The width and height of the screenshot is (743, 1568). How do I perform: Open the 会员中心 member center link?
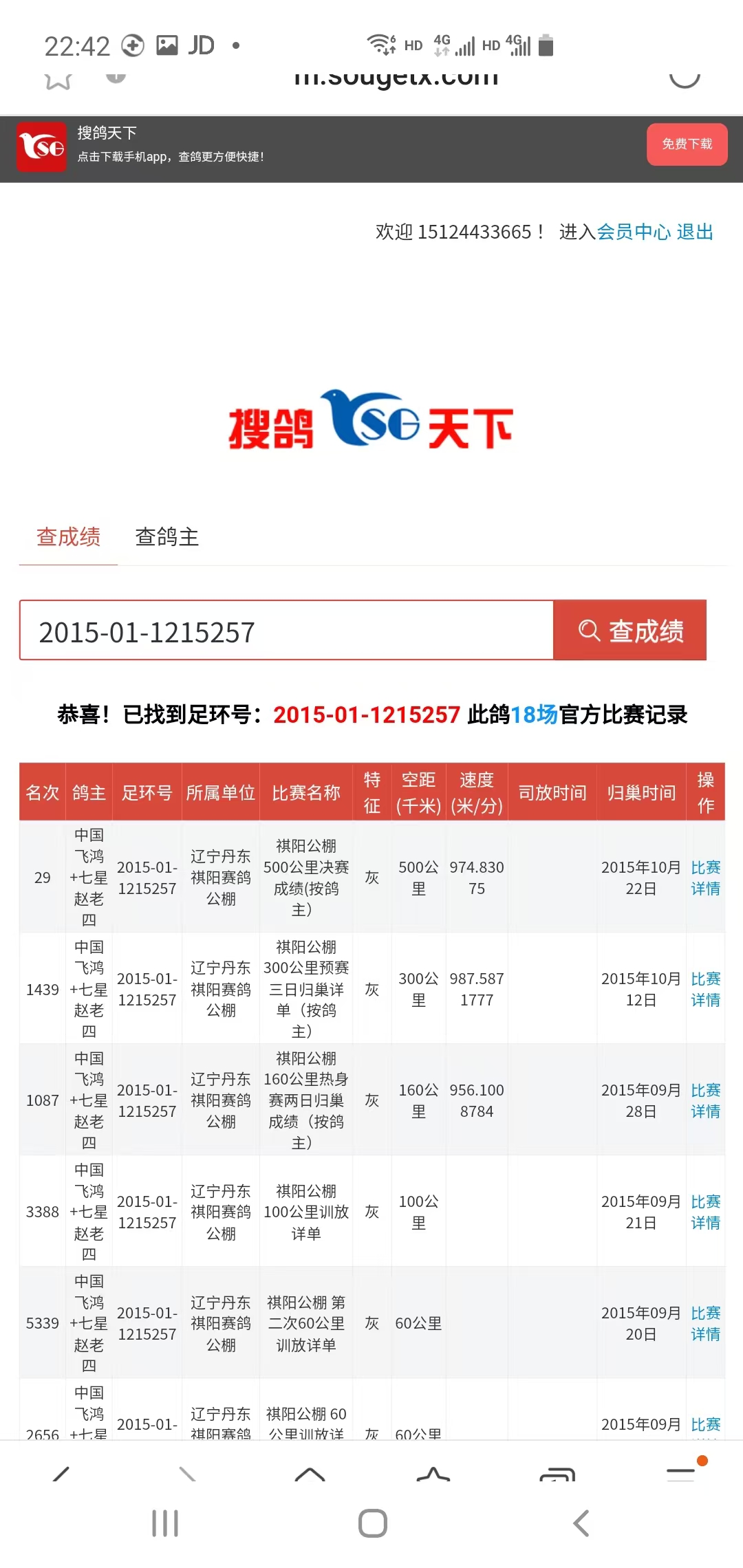pyautogui.click(x=633, y=232)
